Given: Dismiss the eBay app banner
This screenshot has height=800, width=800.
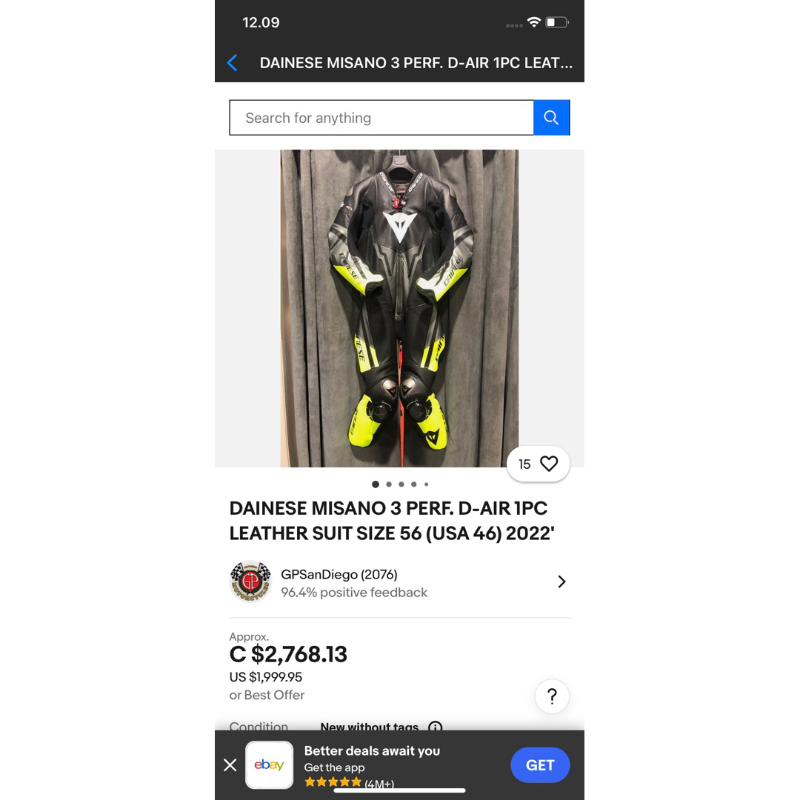Looking at the screenshot, I should pos(230,765).
